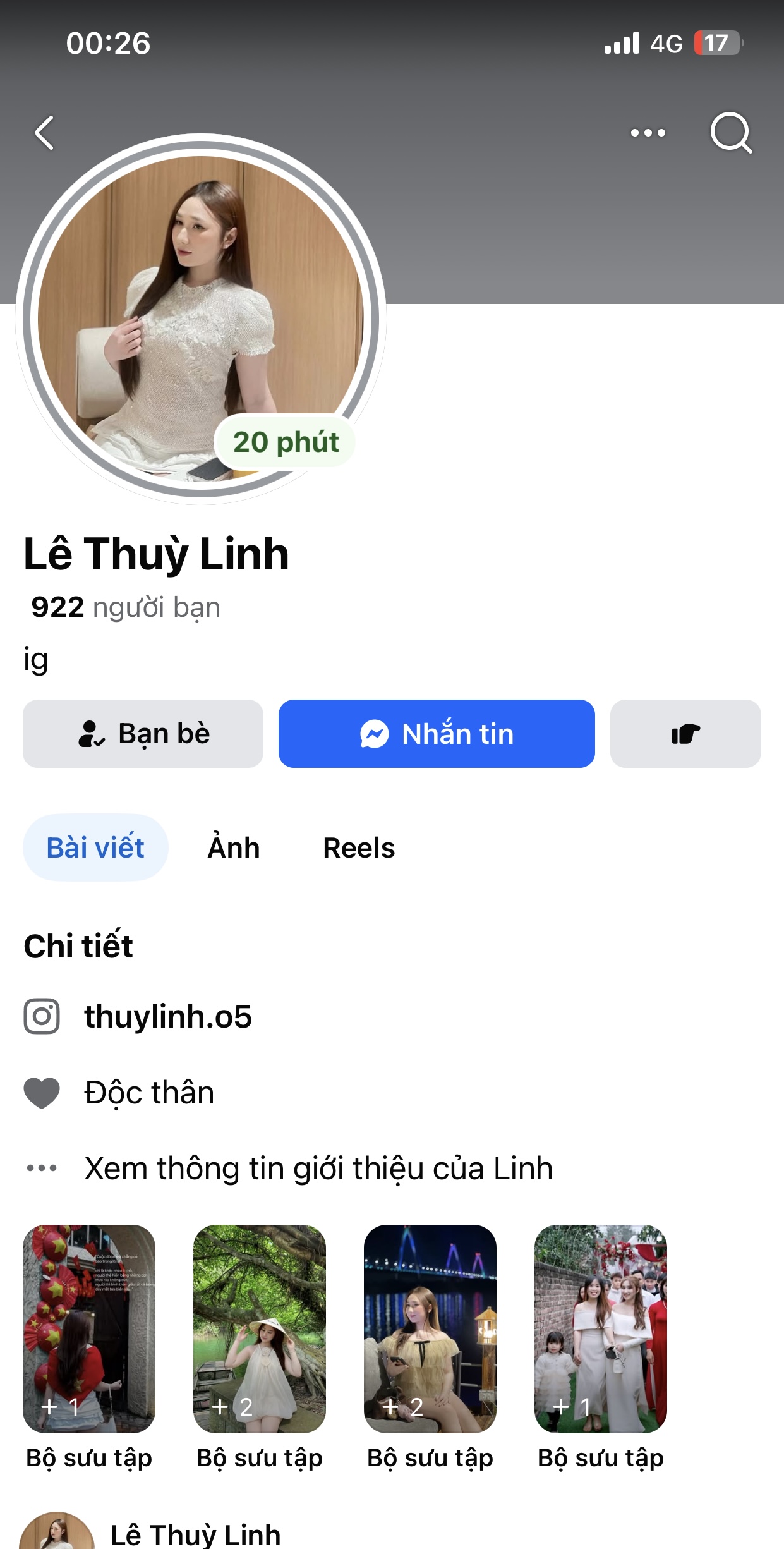This screenshot has height=1549, width=784.
Task: Tap the poke hand button
Action: [x=685, y=734]
